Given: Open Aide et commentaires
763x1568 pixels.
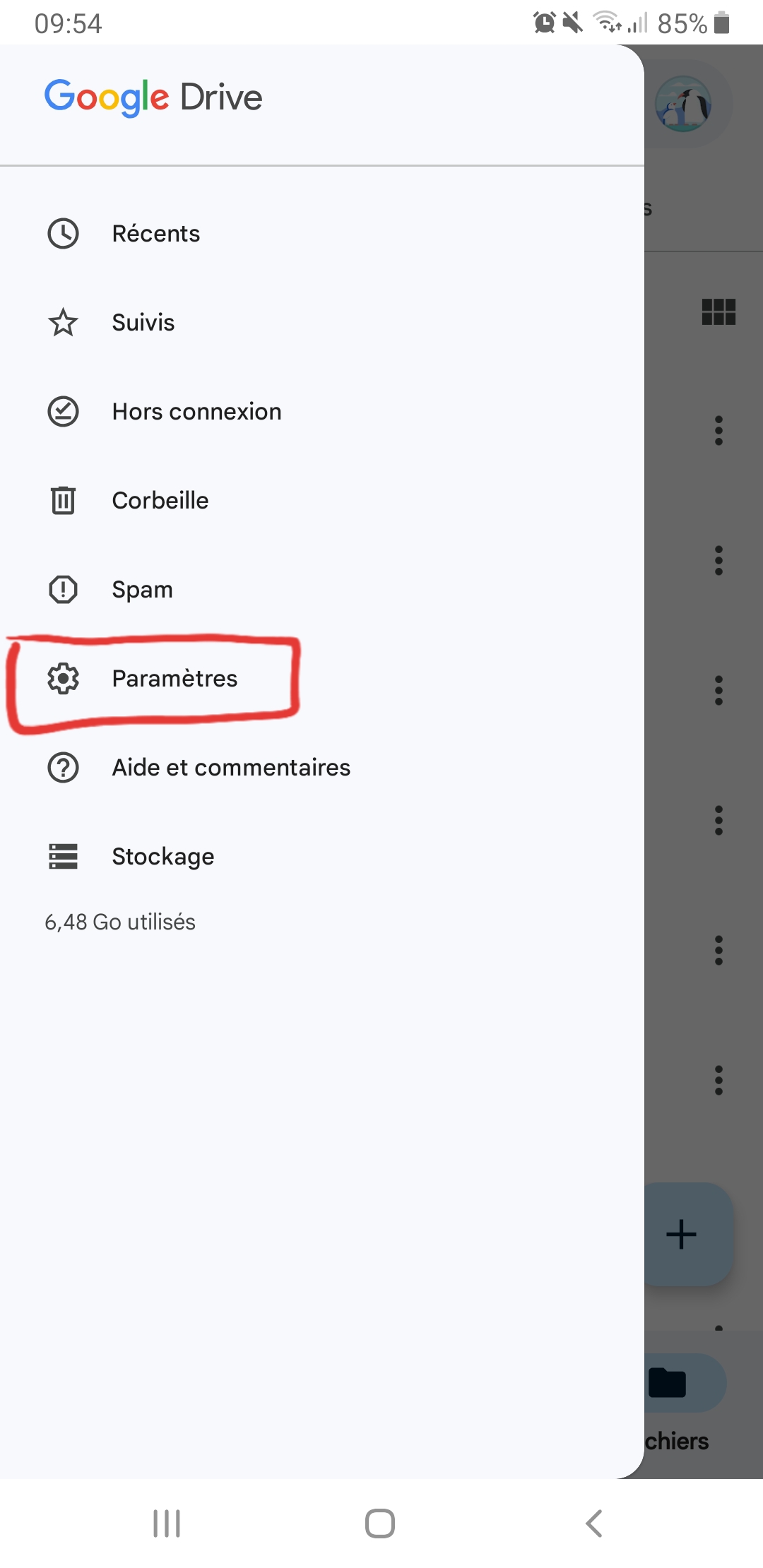Looking at the screenshot, I should click(230, 768).
